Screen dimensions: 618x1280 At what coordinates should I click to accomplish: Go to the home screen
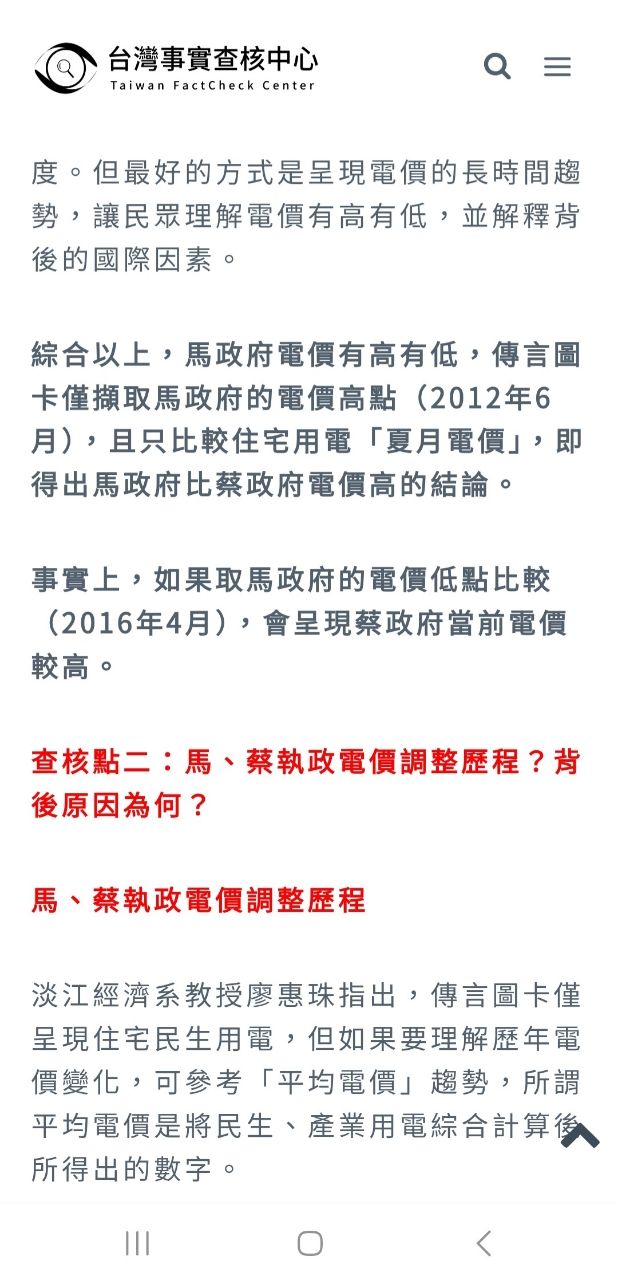pos(310,1243)
